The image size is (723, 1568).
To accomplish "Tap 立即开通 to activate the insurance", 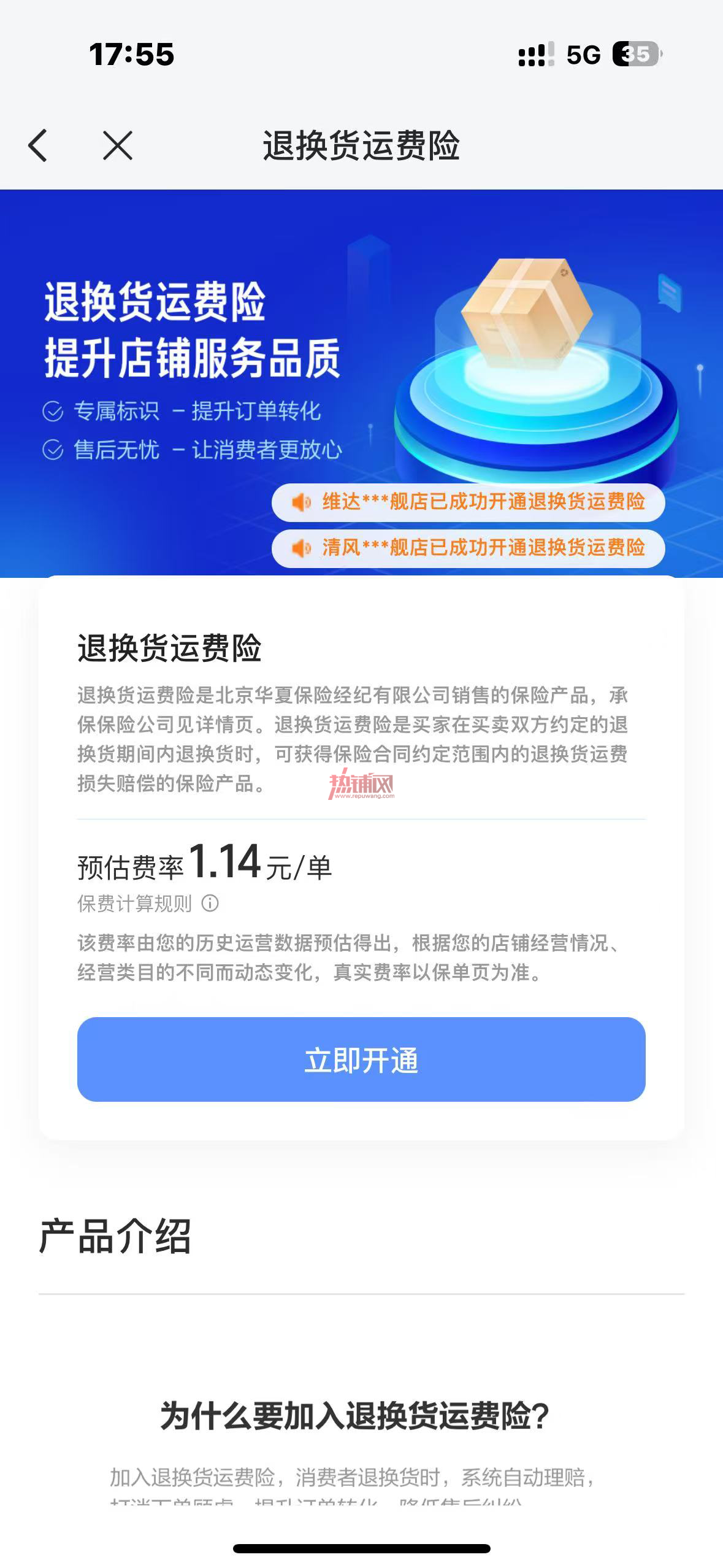I will (x=361, y=1059).
